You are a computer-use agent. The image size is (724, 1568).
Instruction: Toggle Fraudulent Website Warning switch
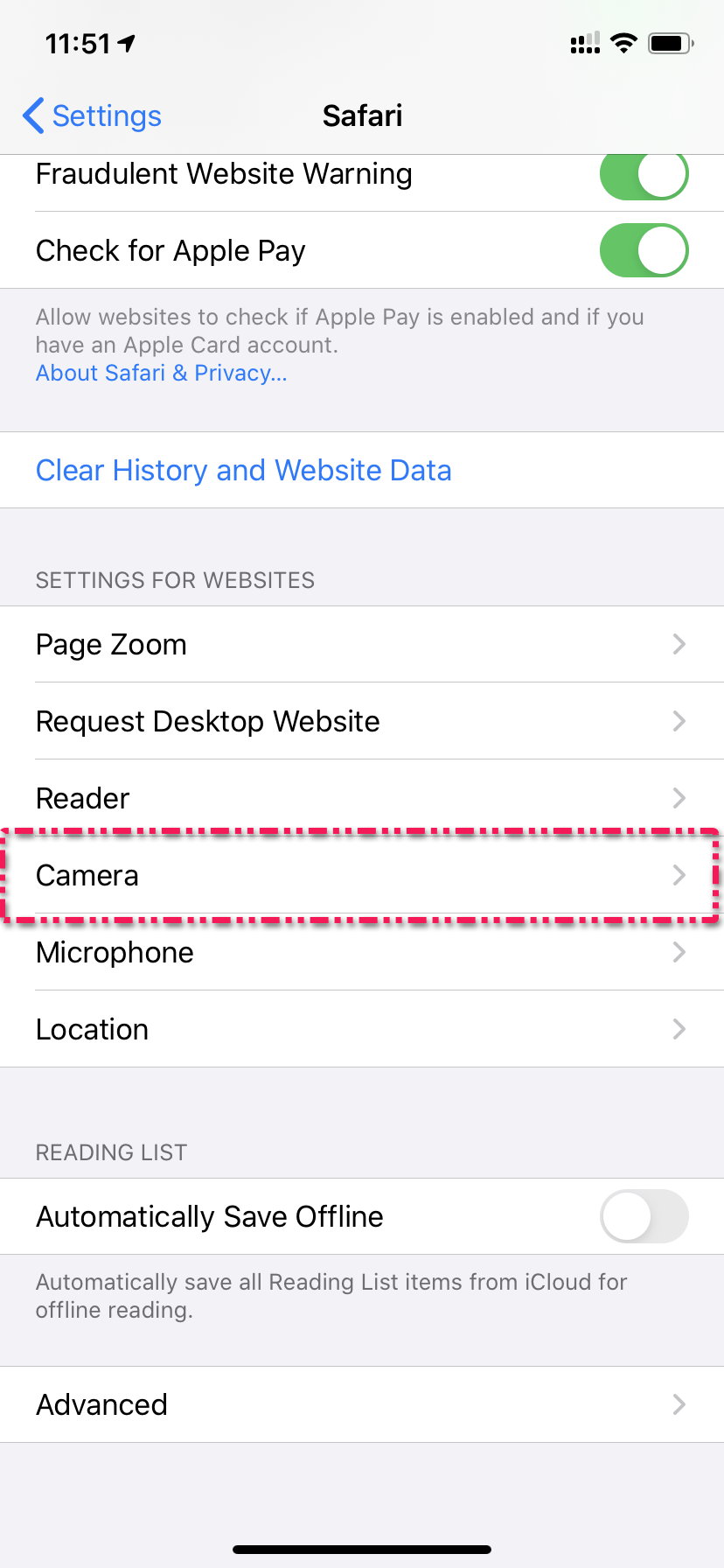coord(644,175)
